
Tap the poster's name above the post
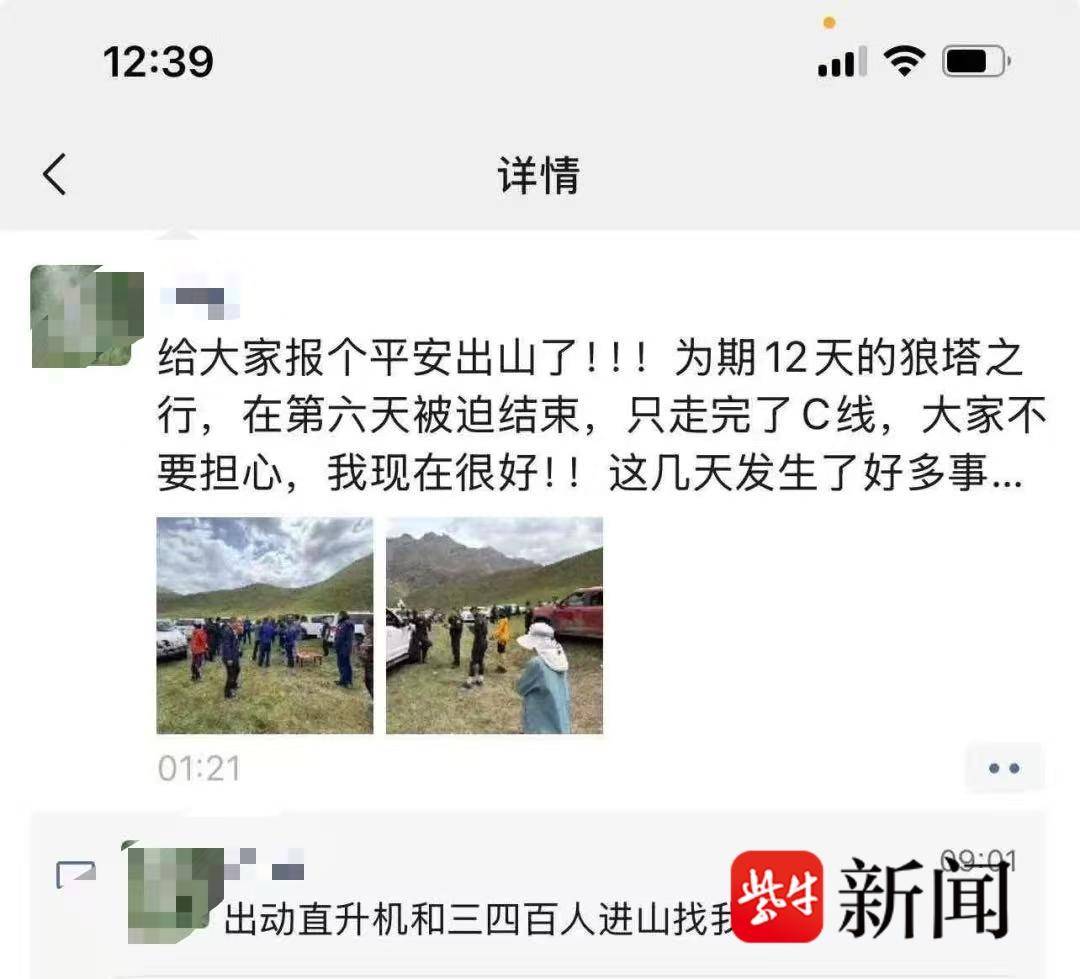click(x=198, y=297)
